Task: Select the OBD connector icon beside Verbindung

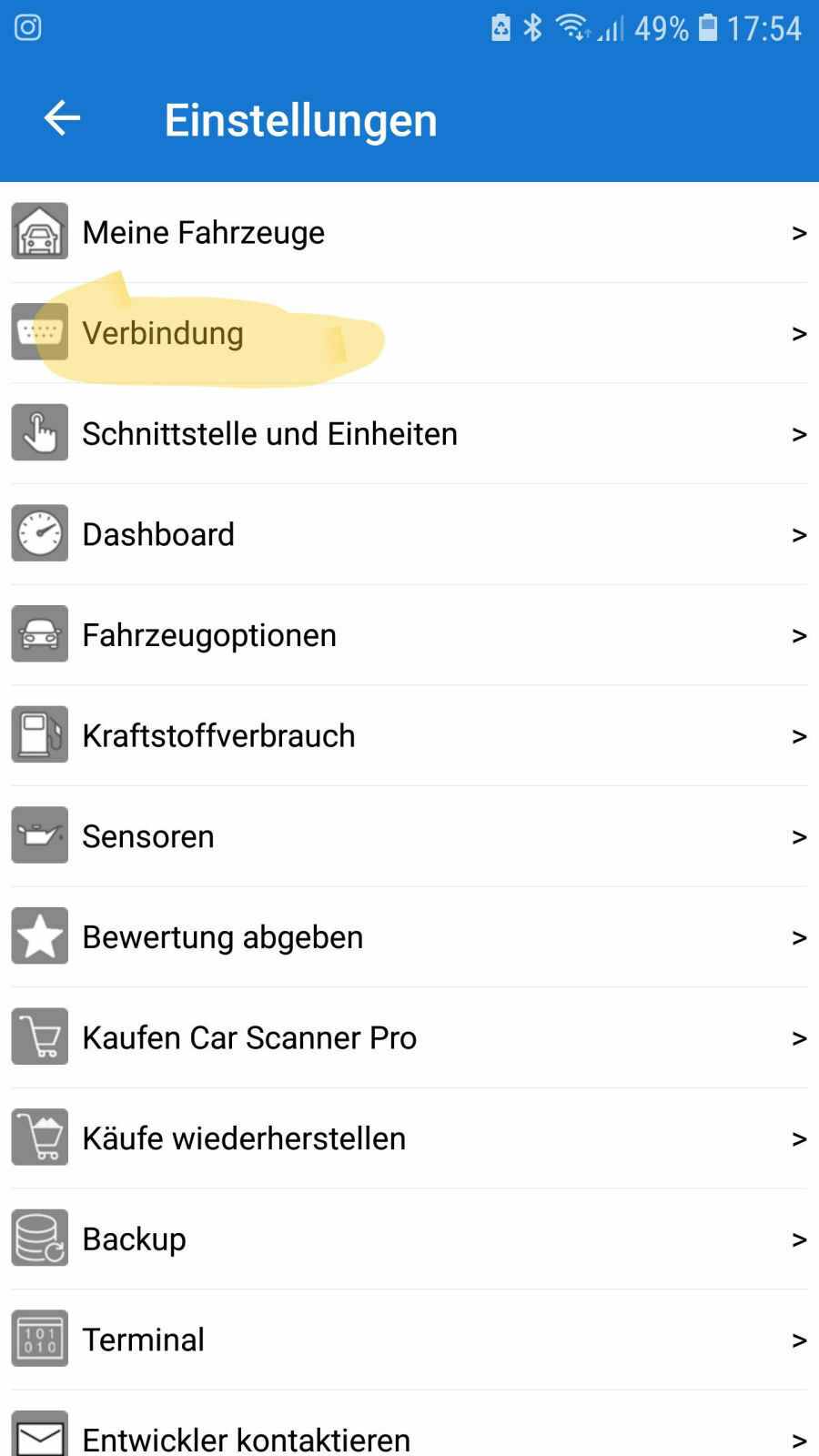Action: click(39, 331)
